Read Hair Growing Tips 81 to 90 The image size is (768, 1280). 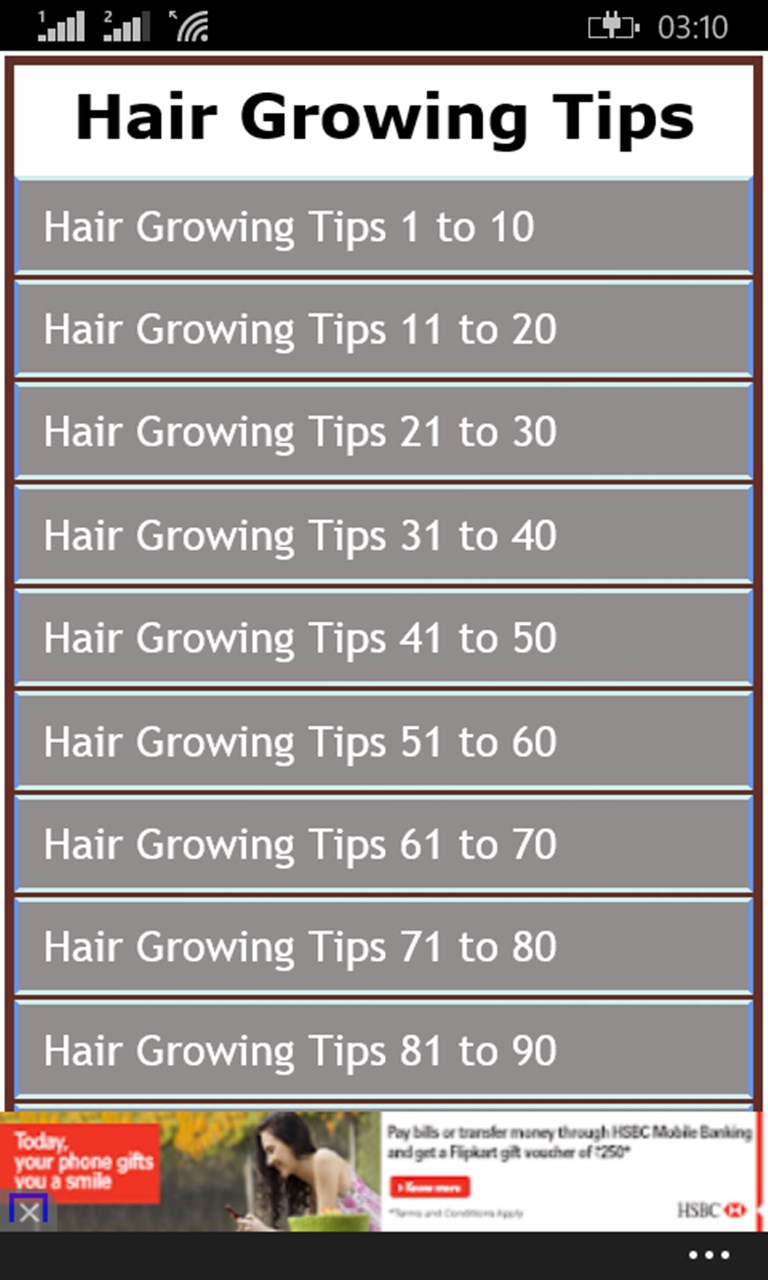point(384,1051)
